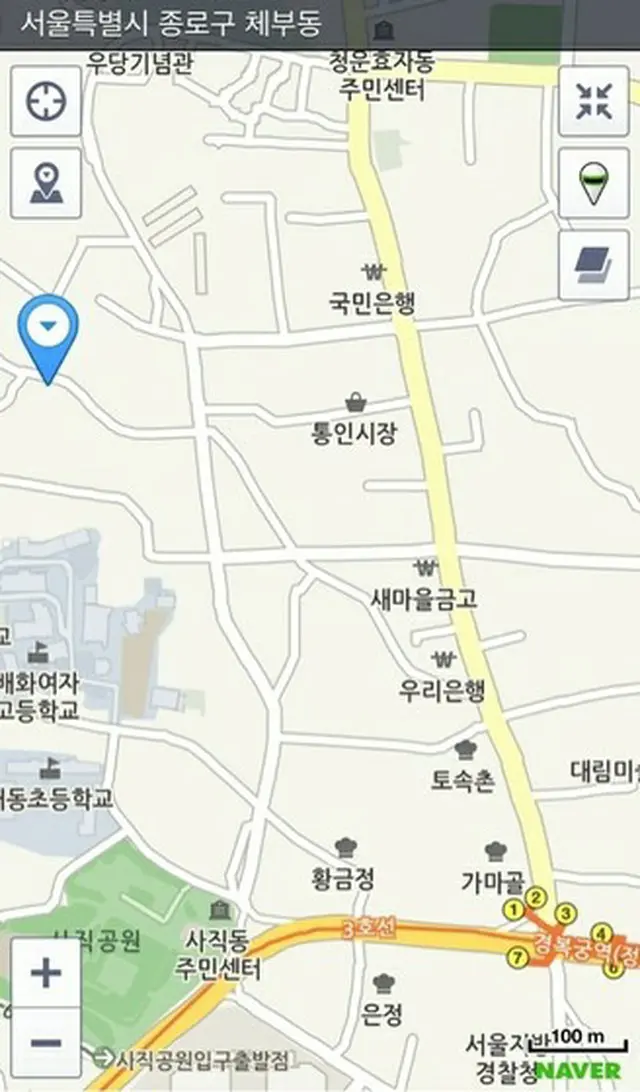Open the map layers selector
The width and height of the screenshot is (640, 1092).
click(593, 264)
